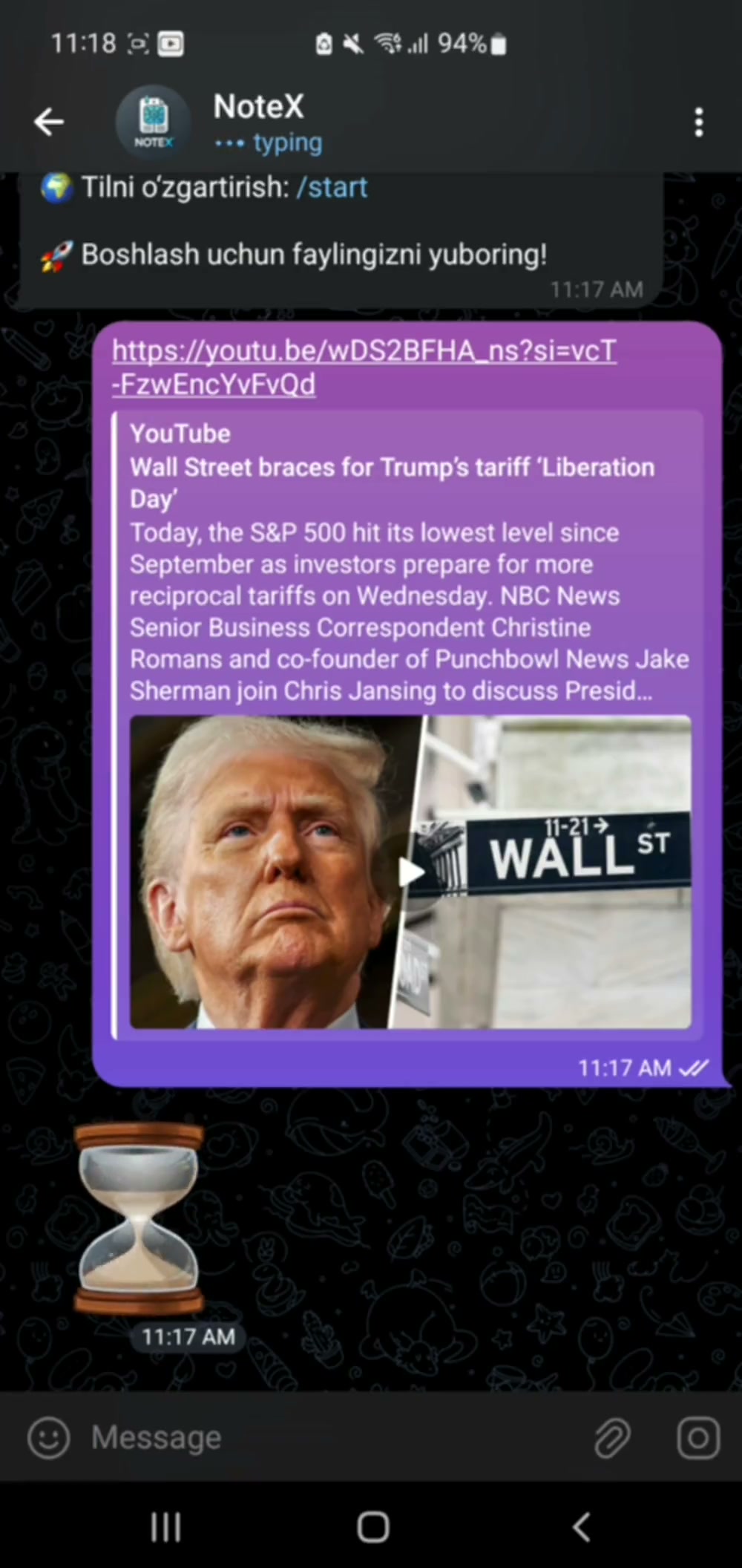The height and width of the screenshot is (1568, 742).
Task: Attach a file with the paperclip
Action: click(612, 1438)
